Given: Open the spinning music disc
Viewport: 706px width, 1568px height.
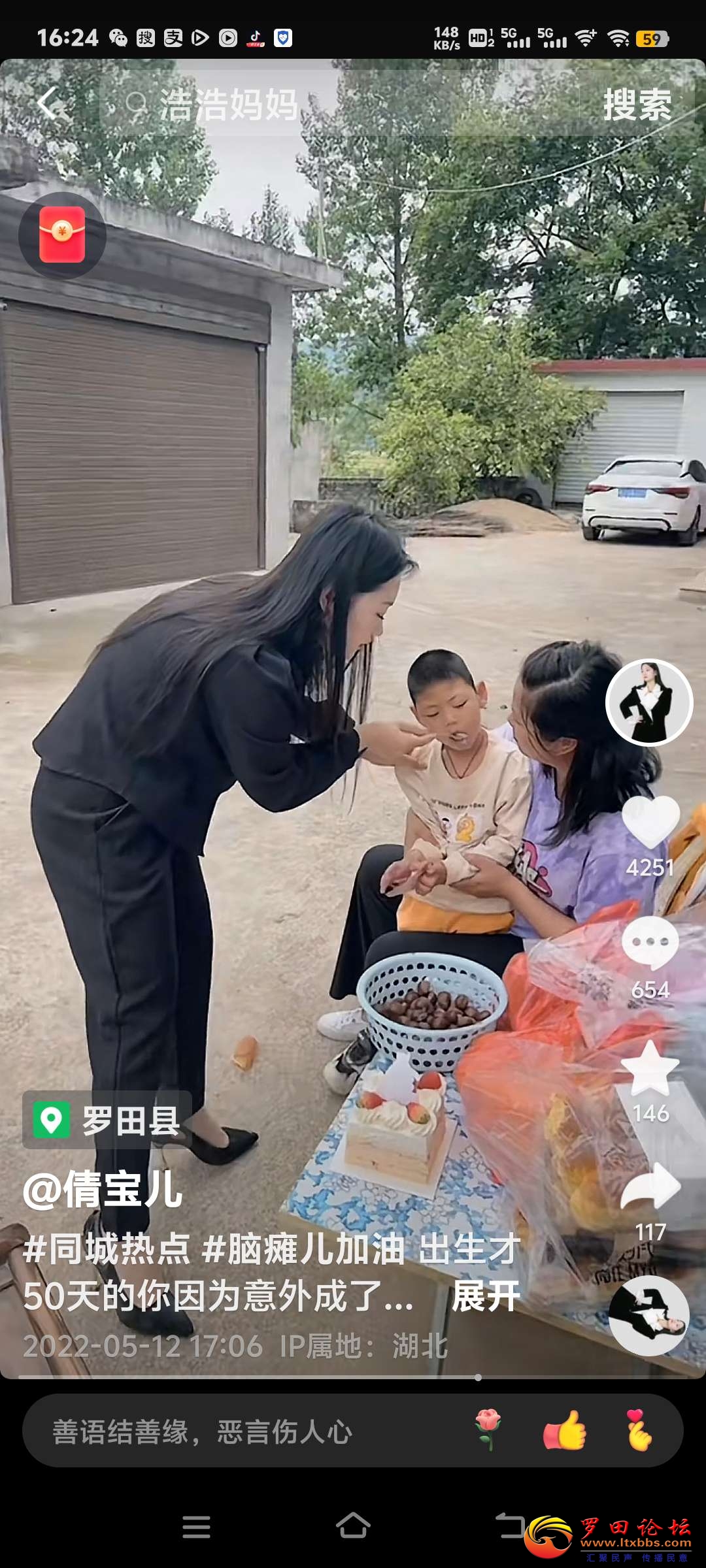Looking at the screenshot, I should click(648, 1315).
